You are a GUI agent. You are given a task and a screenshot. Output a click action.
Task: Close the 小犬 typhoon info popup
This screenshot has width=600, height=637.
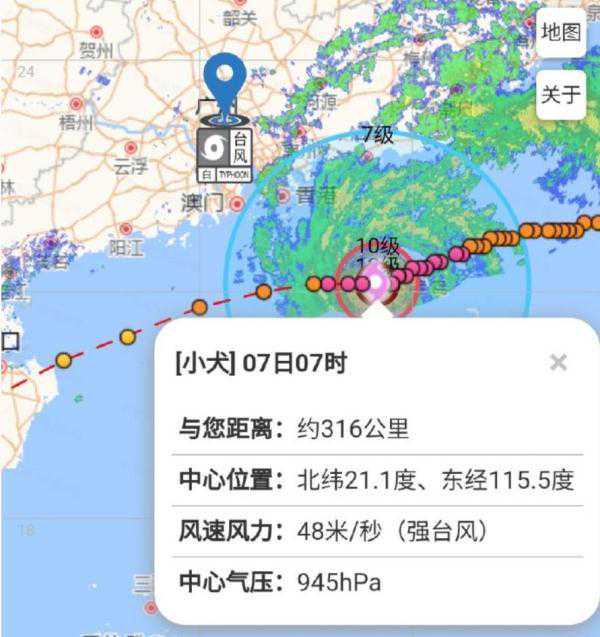(x=558, y=363)
